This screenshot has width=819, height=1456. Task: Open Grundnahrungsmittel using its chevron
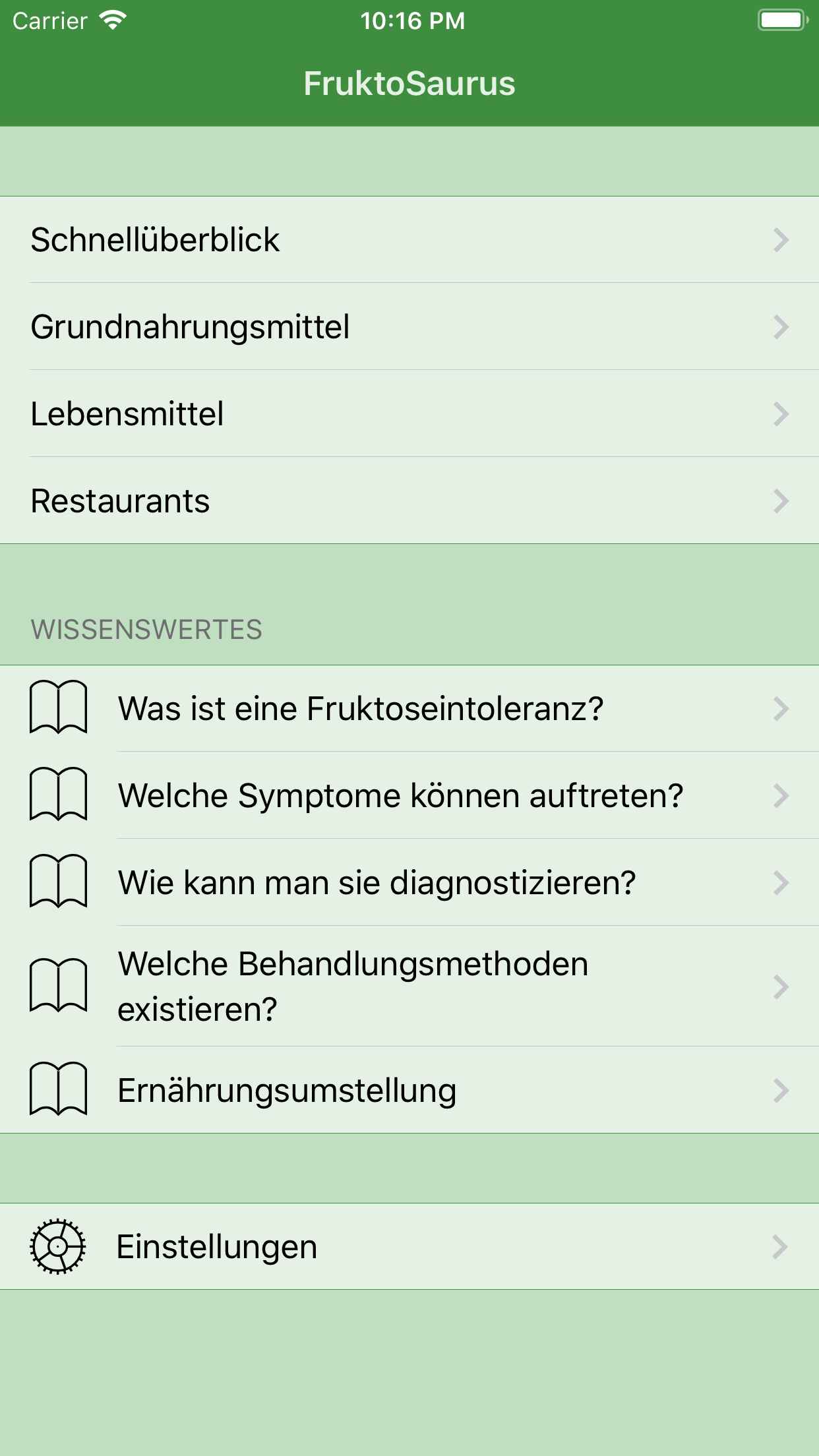(x=781, y=326)
